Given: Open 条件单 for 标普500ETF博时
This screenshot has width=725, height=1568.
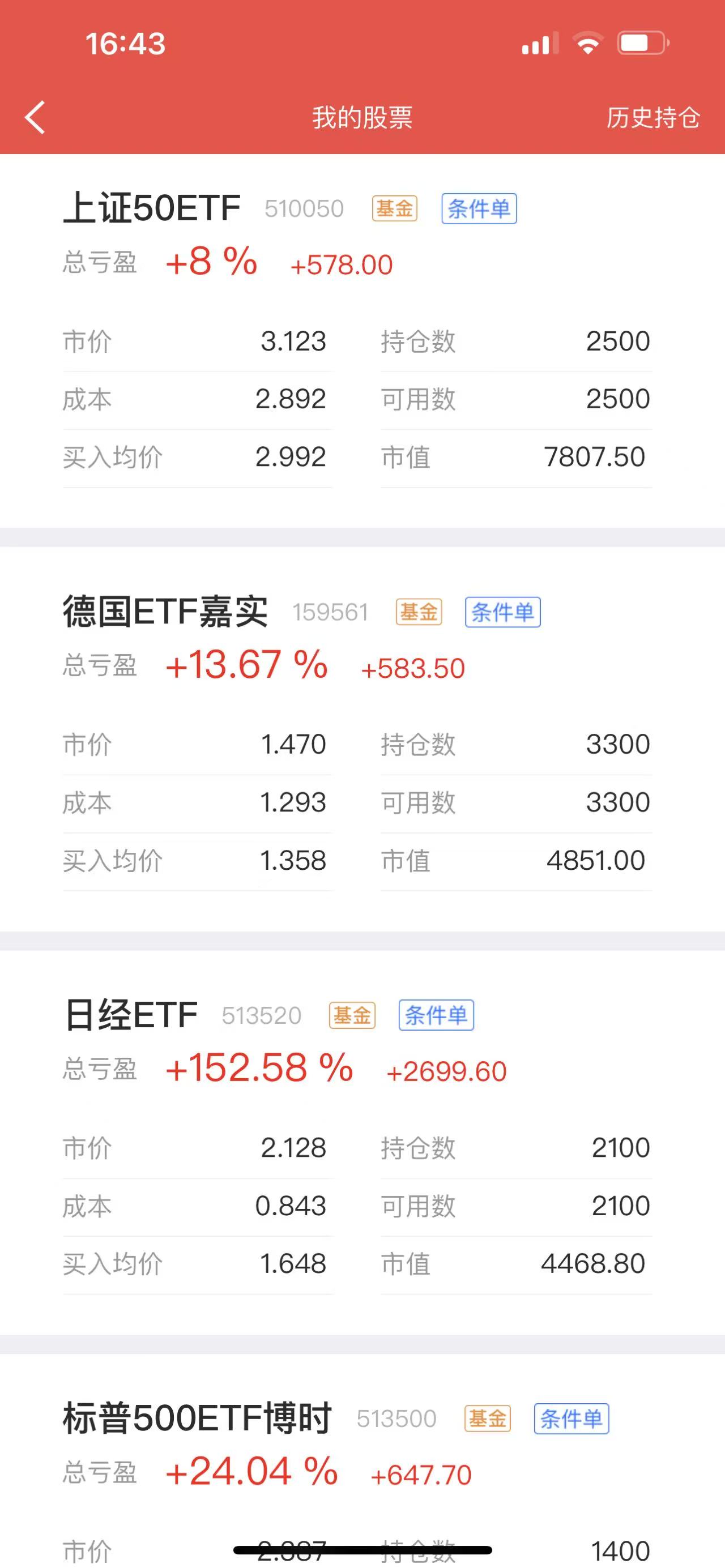Looking at the screenshot, I should coord(572,1419).
